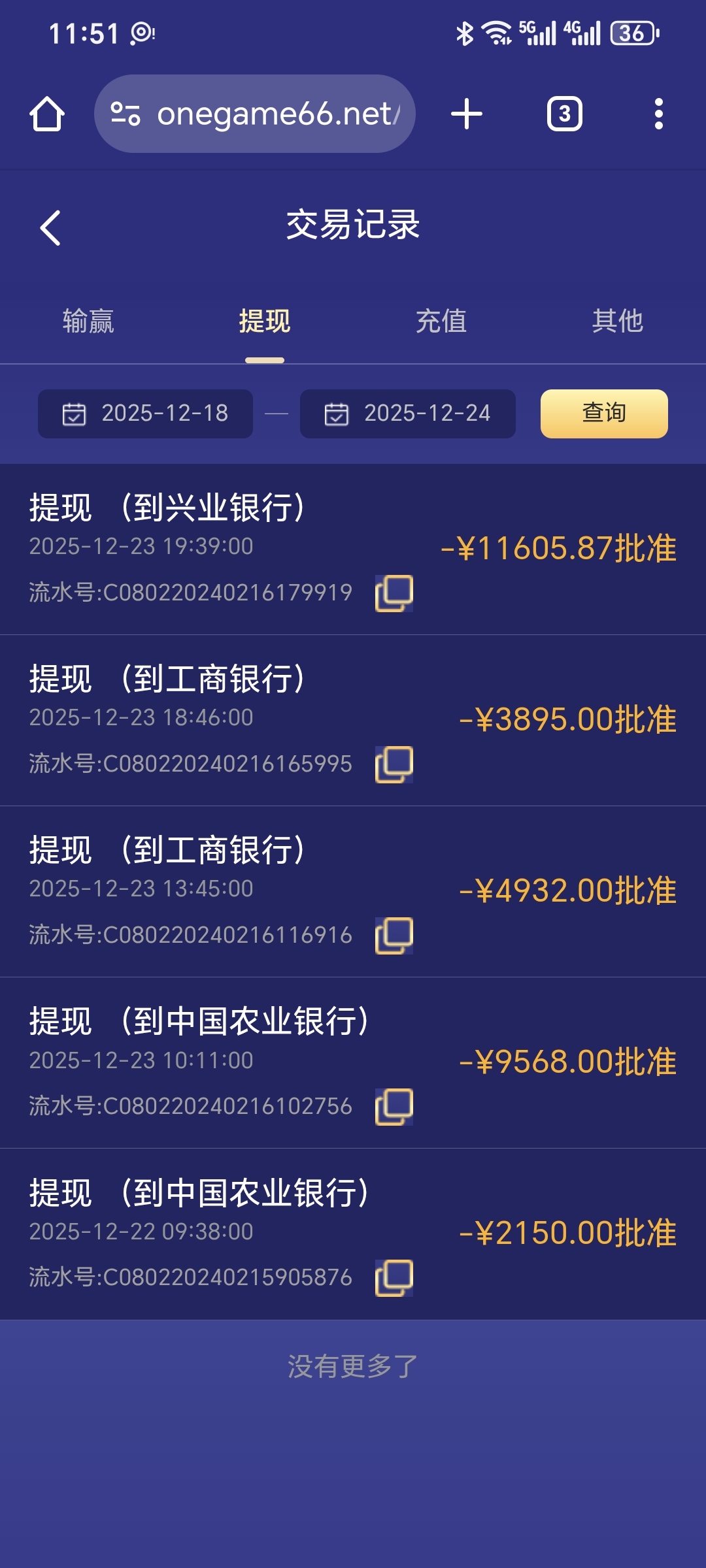This screenshot has width=706, height=1568.
Task: Click the start date calendar icon
Action: coord(74,413)
